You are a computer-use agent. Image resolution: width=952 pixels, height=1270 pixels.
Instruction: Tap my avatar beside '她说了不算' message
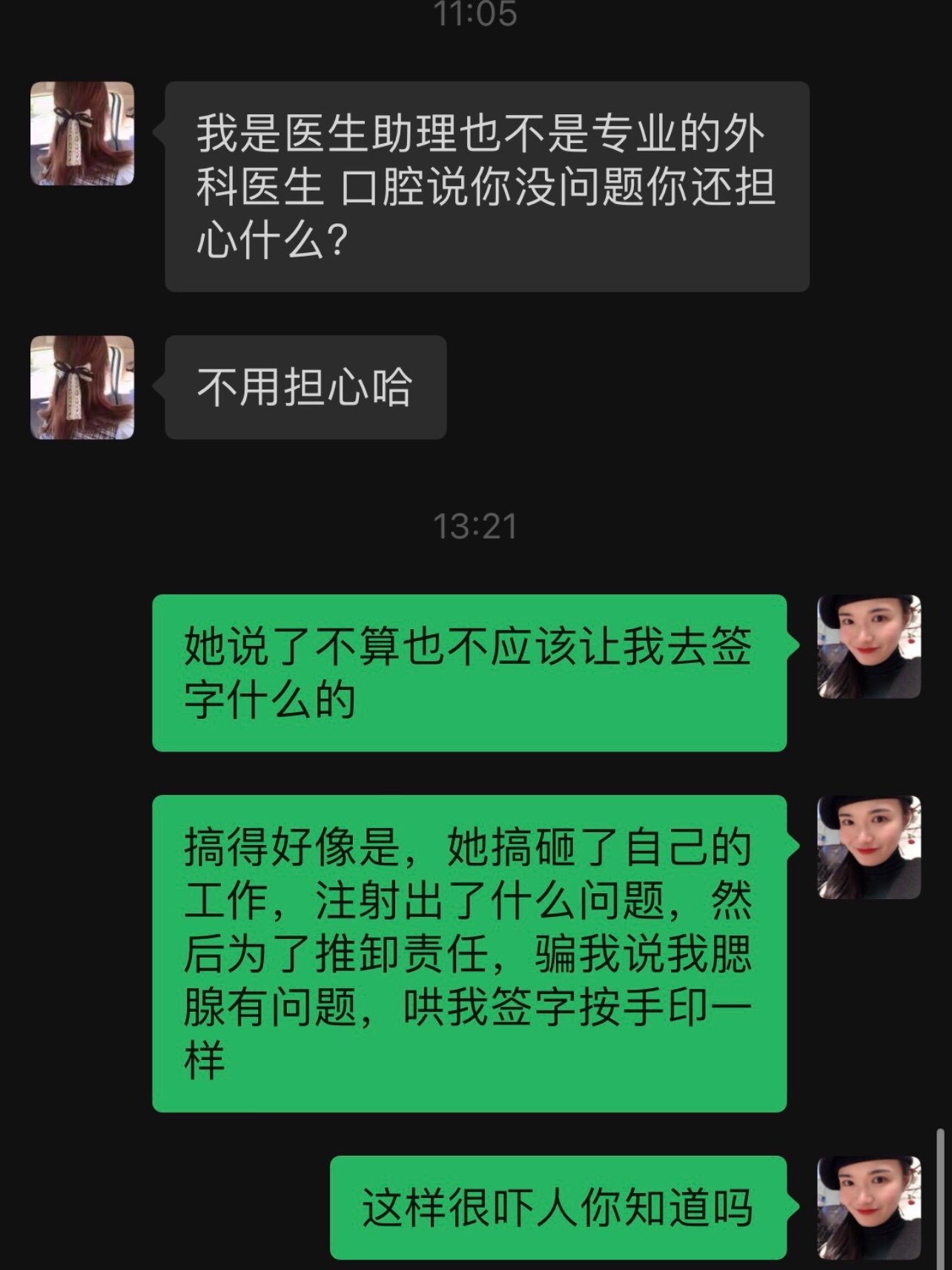[869, 647]
